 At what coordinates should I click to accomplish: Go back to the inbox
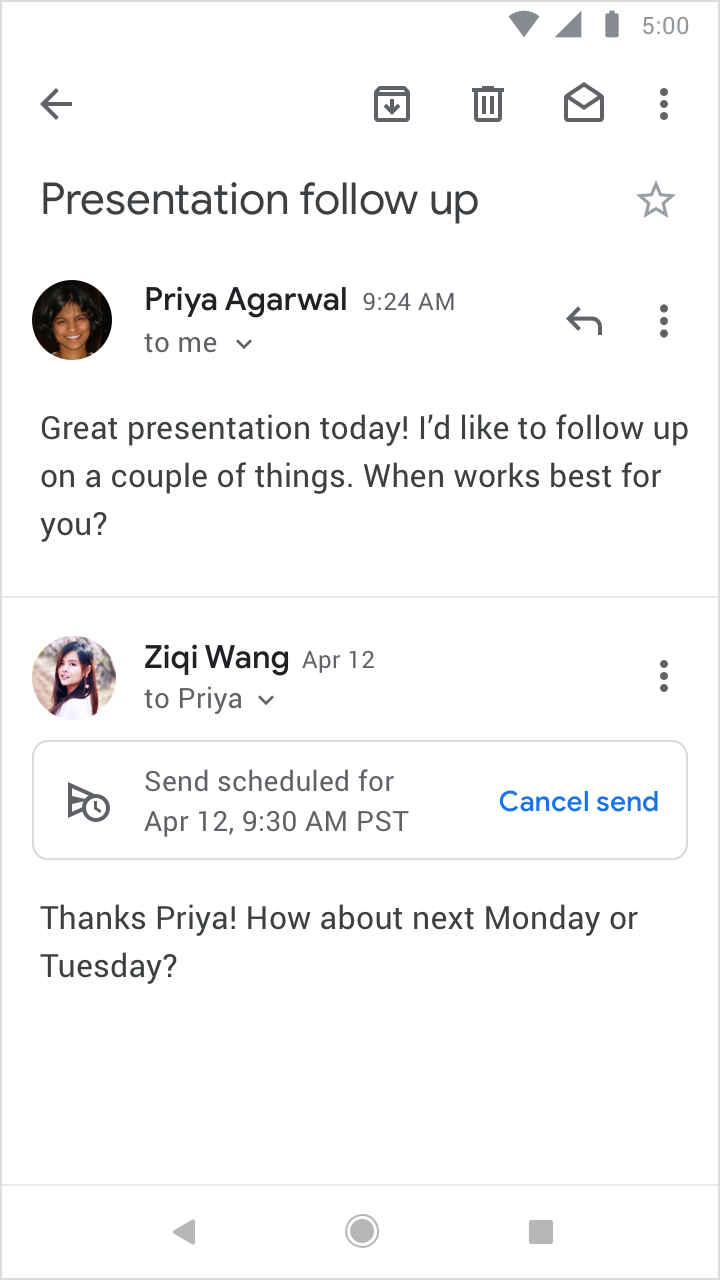coord(56,104)
